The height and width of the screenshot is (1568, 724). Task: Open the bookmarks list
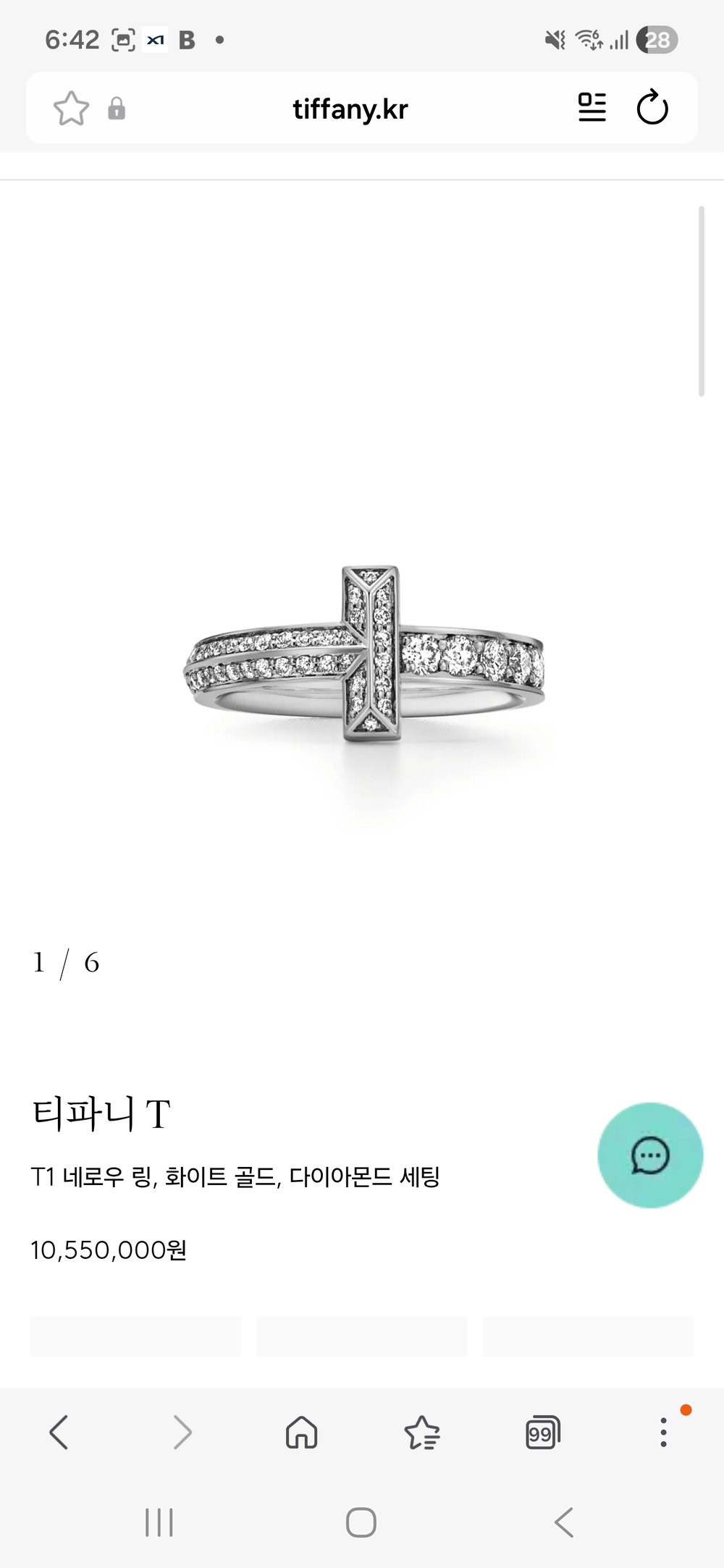point(421,1432)
